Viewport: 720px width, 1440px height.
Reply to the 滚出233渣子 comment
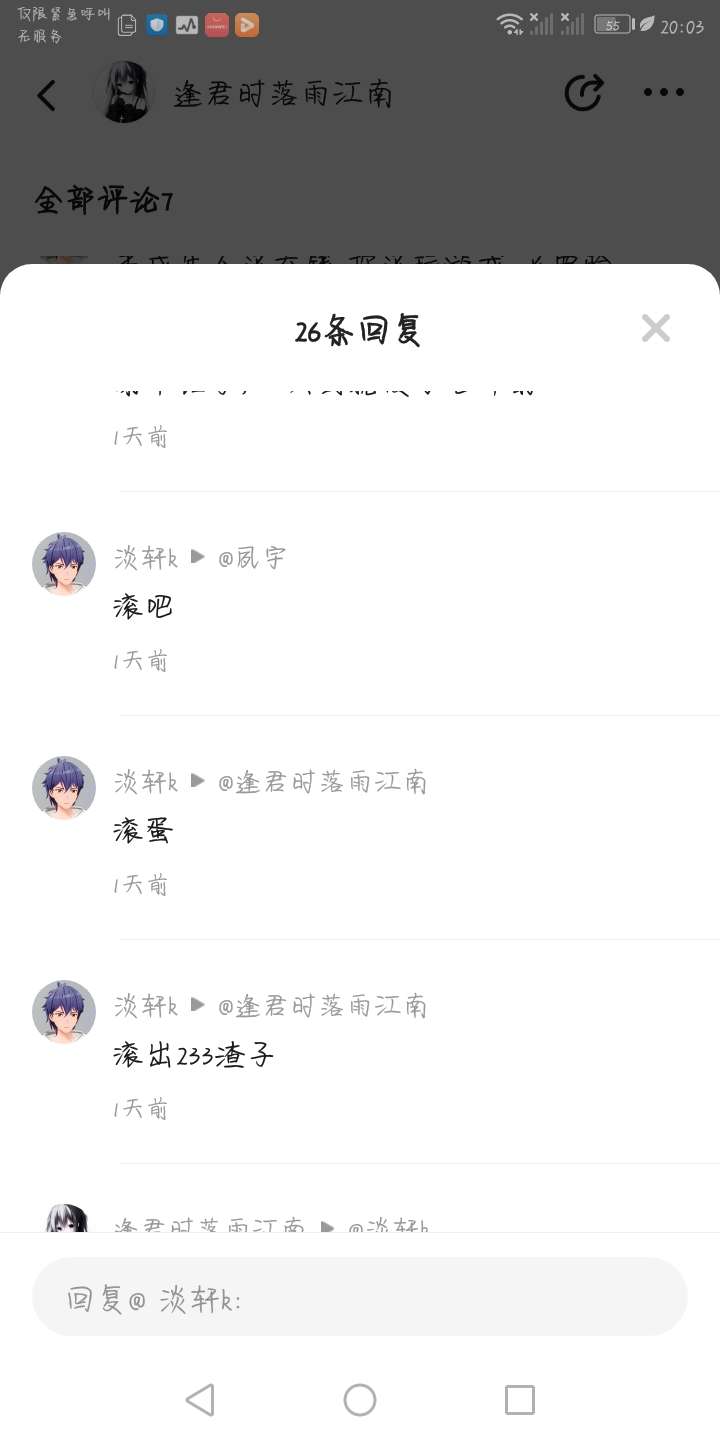click(194, 1056)
